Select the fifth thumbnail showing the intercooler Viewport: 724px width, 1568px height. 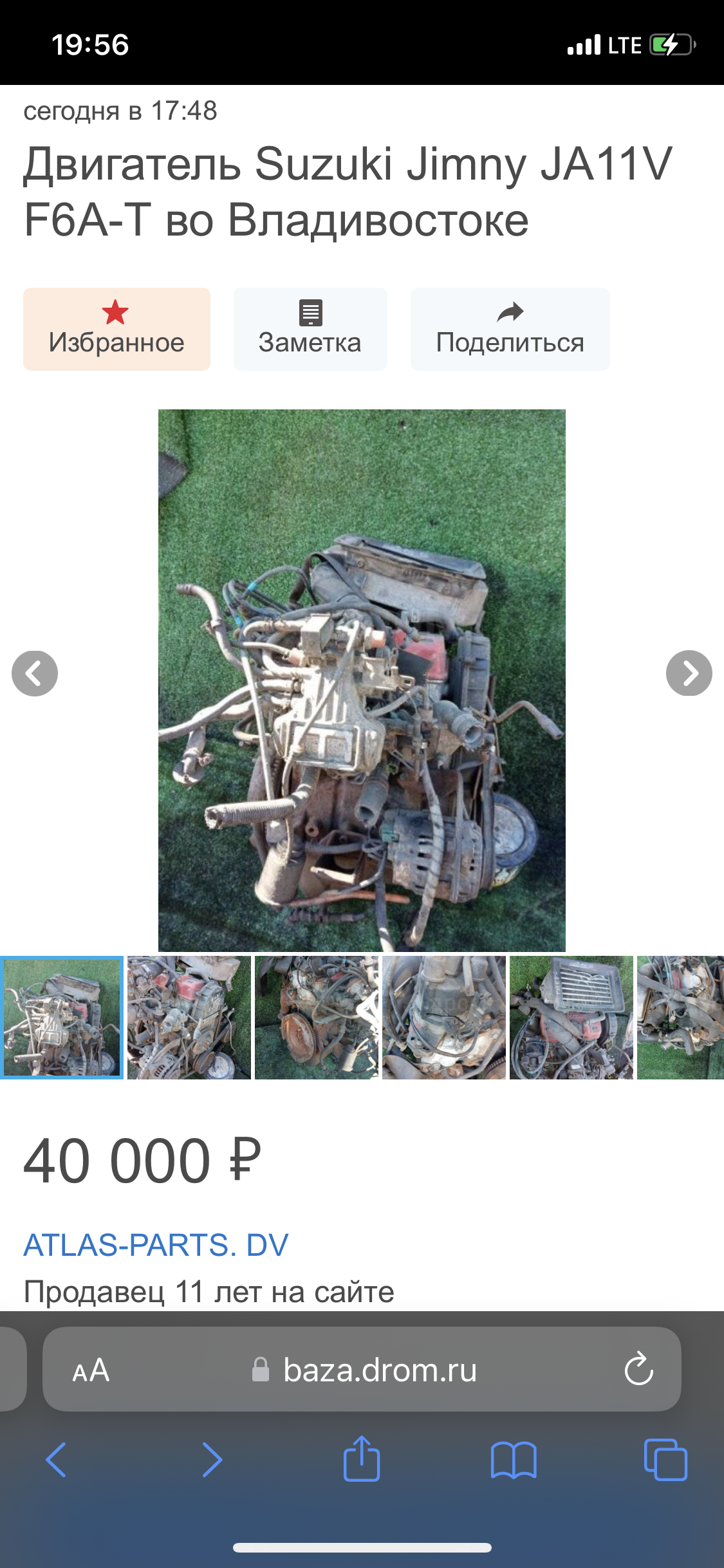tap(571, 1018)
